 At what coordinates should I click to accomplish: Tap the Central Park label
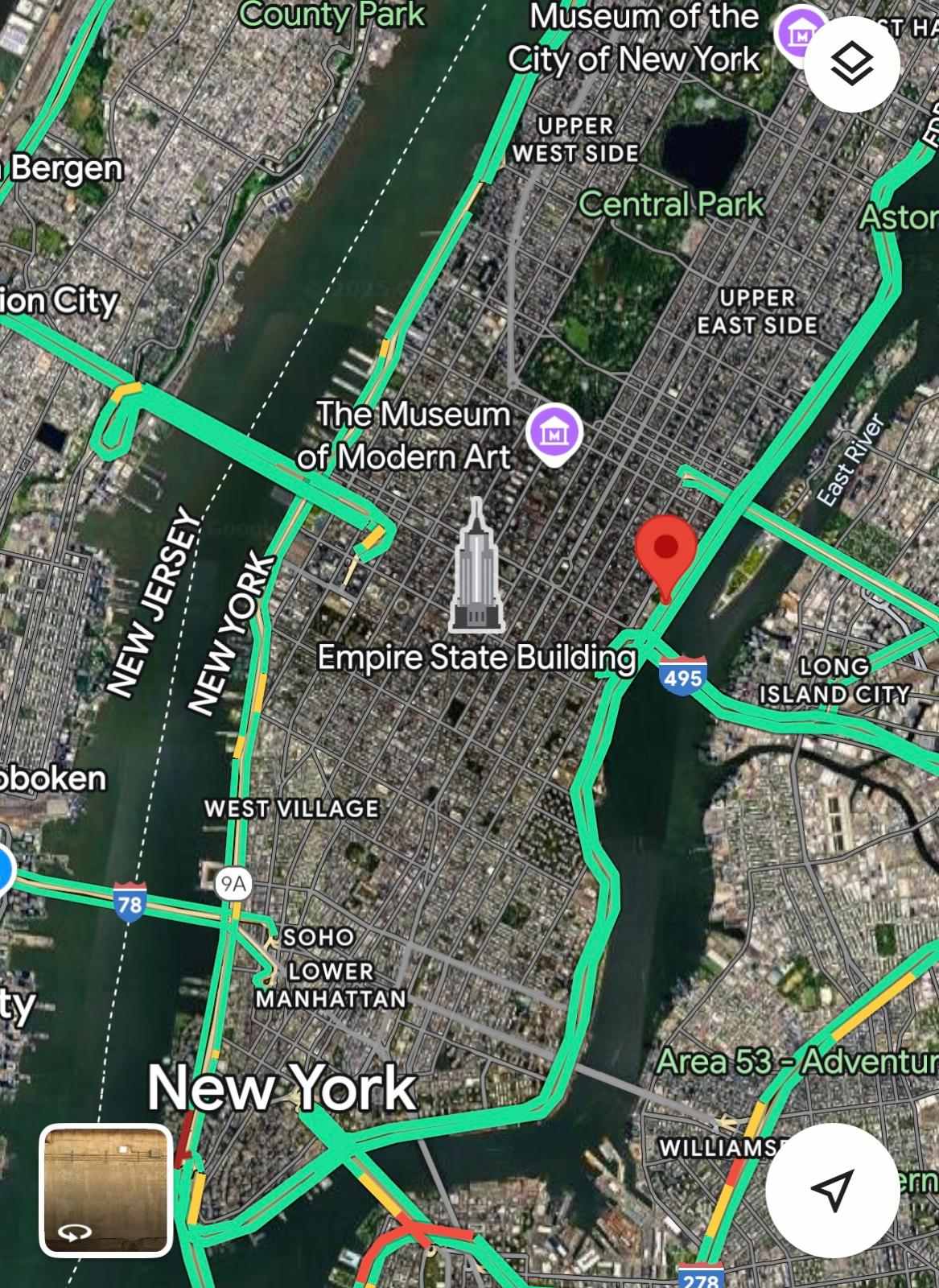point(670,204)
